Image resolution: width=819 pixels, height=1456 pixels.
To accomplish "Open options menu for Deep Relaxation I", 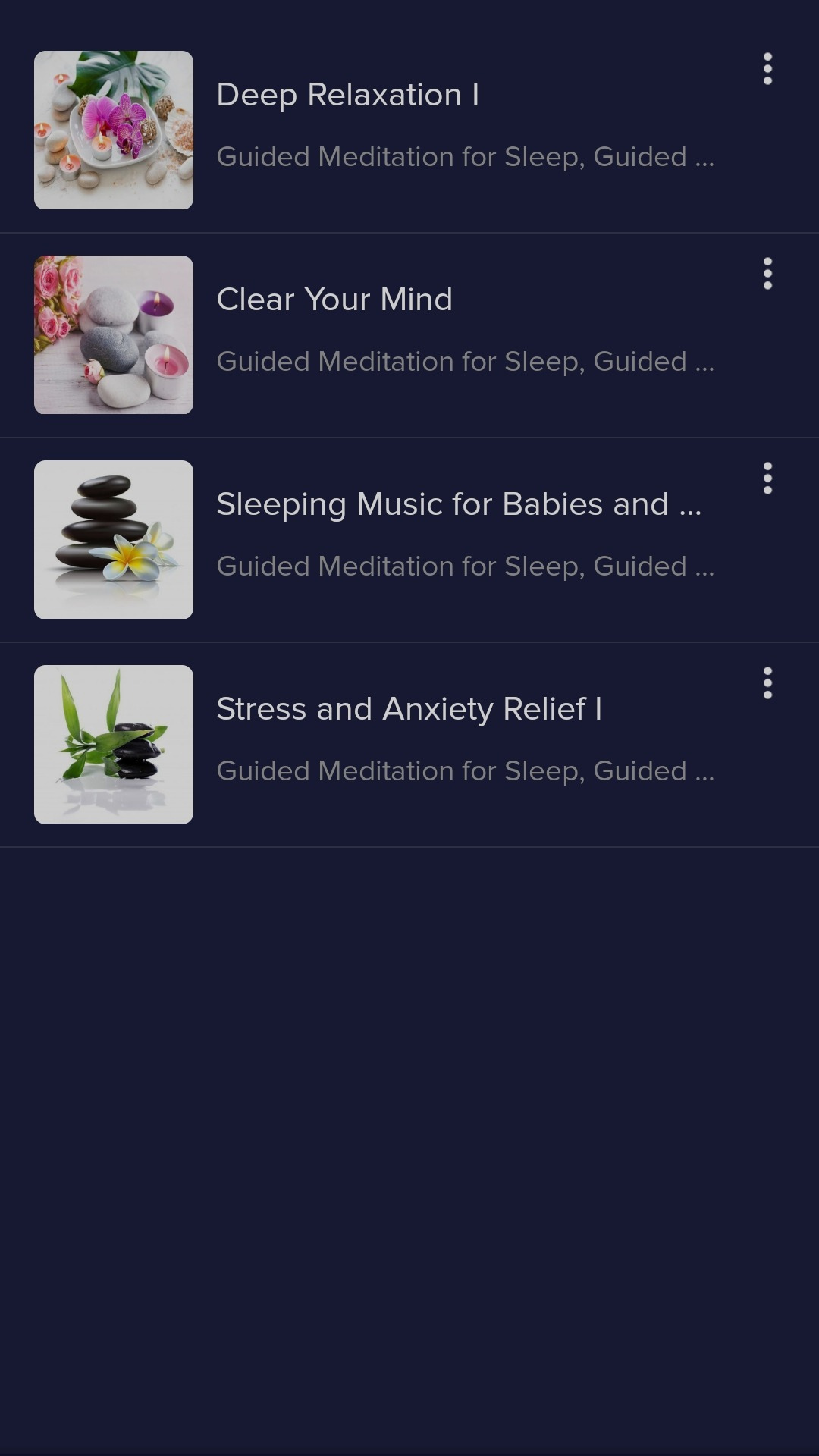I will point(767,69).
